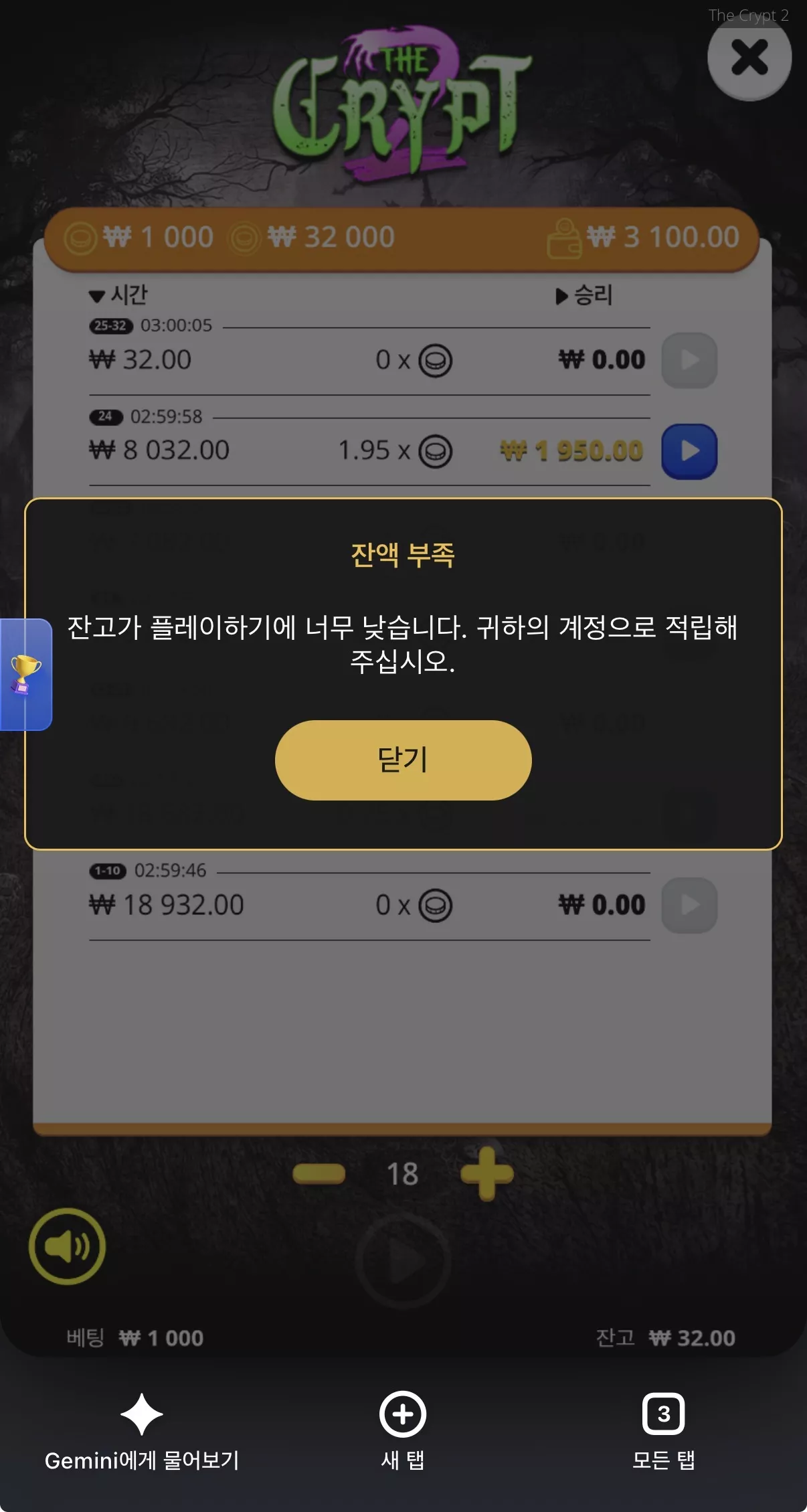
Task: Replay the ₩ 1 950.00 winning round
Action: click(x=689, y=451)
